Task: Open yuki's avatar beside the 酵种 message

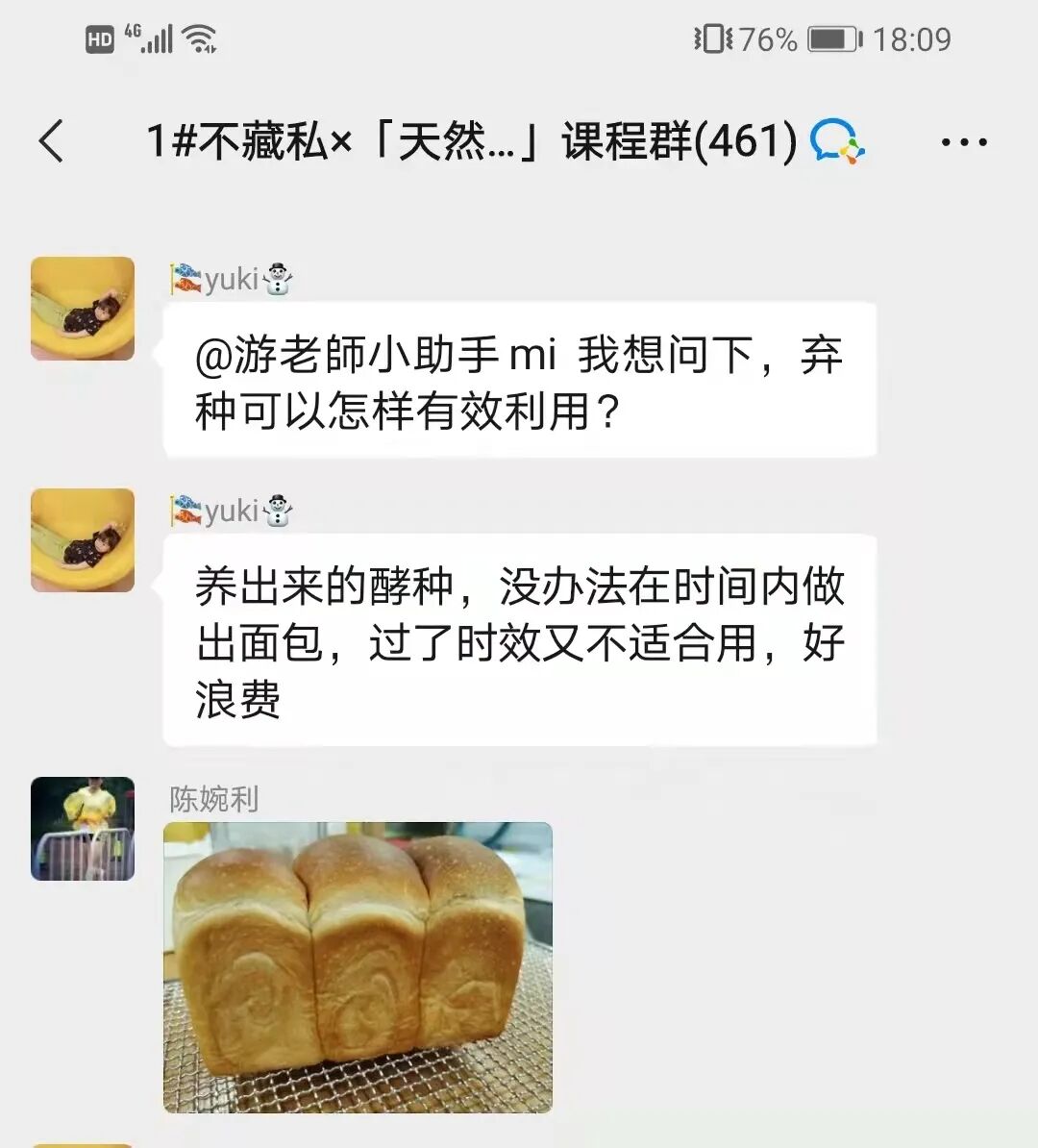Action: click(83, 539)
